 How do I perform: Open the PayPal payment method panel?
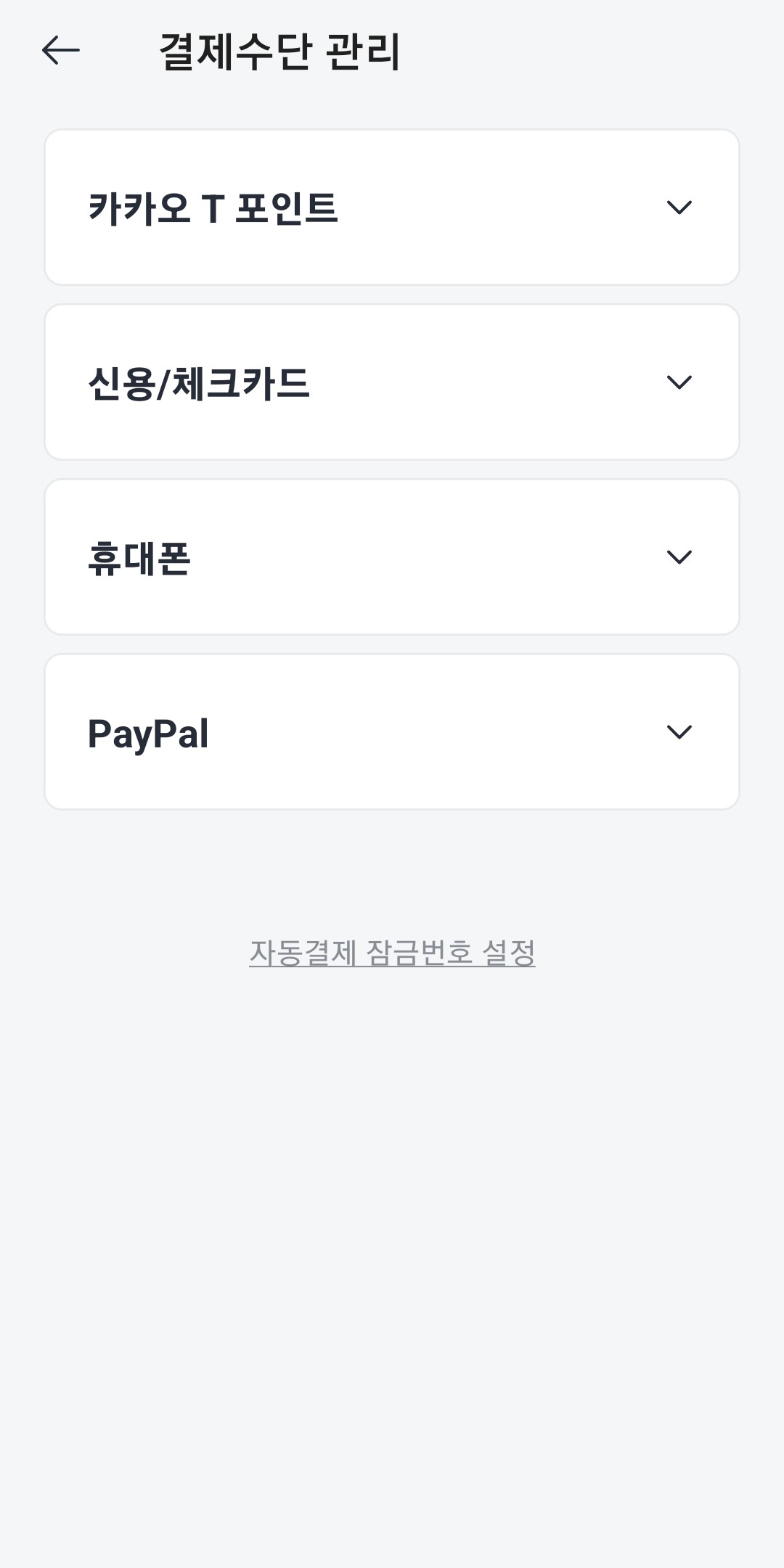pyautogui.click(x=392, y=731)
